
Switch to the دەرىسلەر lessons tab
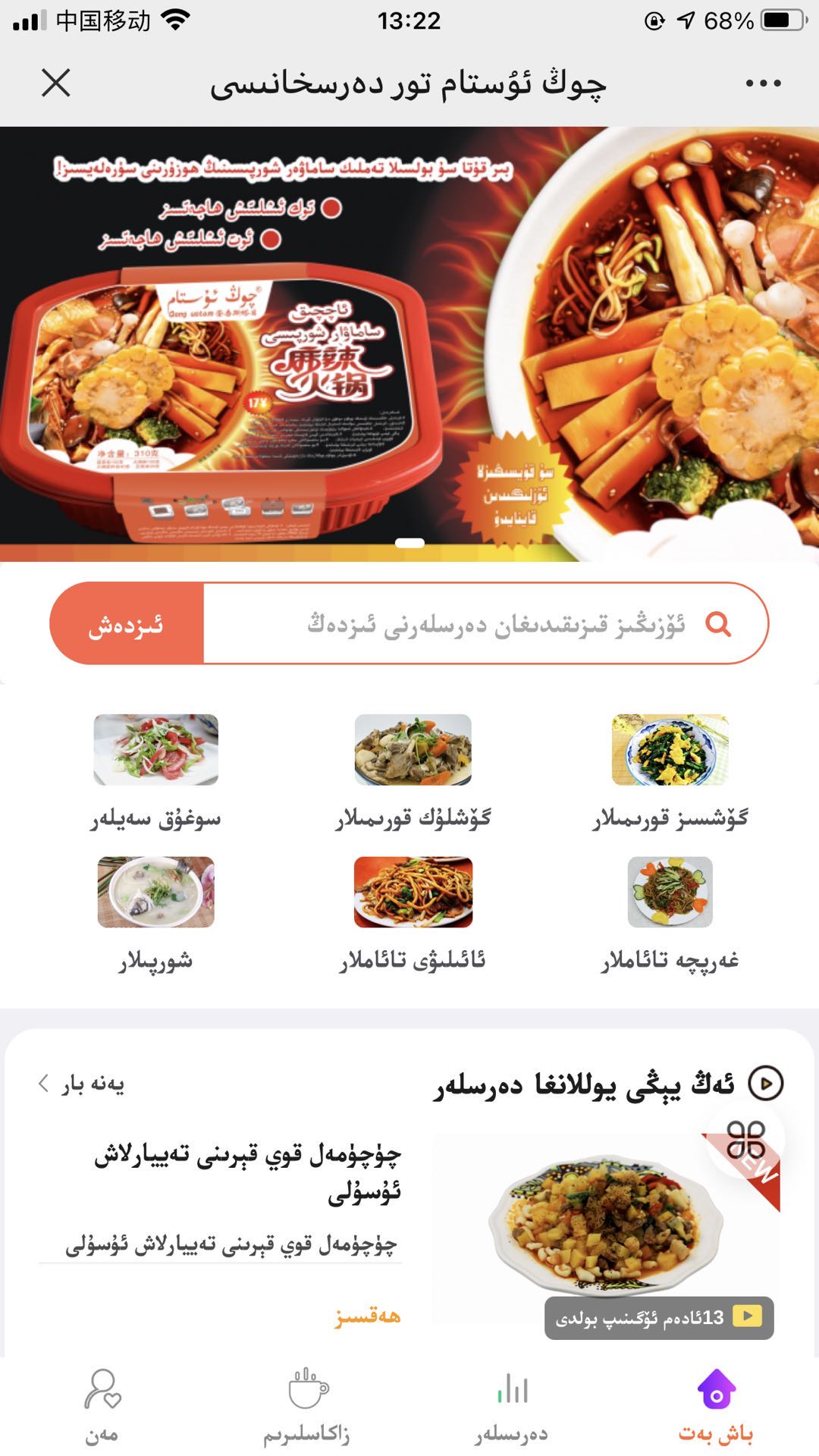tap(512, 1405)
